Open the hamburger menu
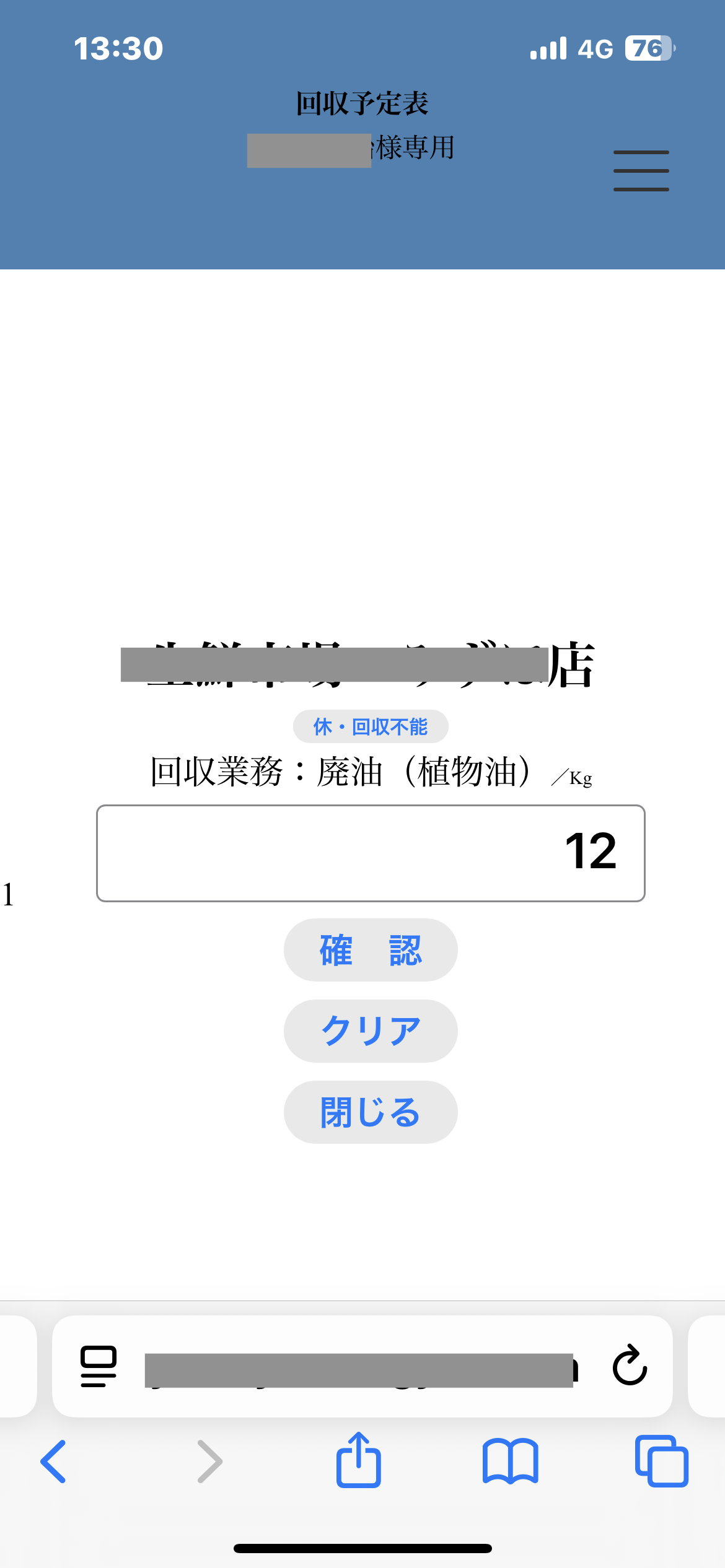The image size is (725, 1568). pyautogui.click(x=641, y=171)
